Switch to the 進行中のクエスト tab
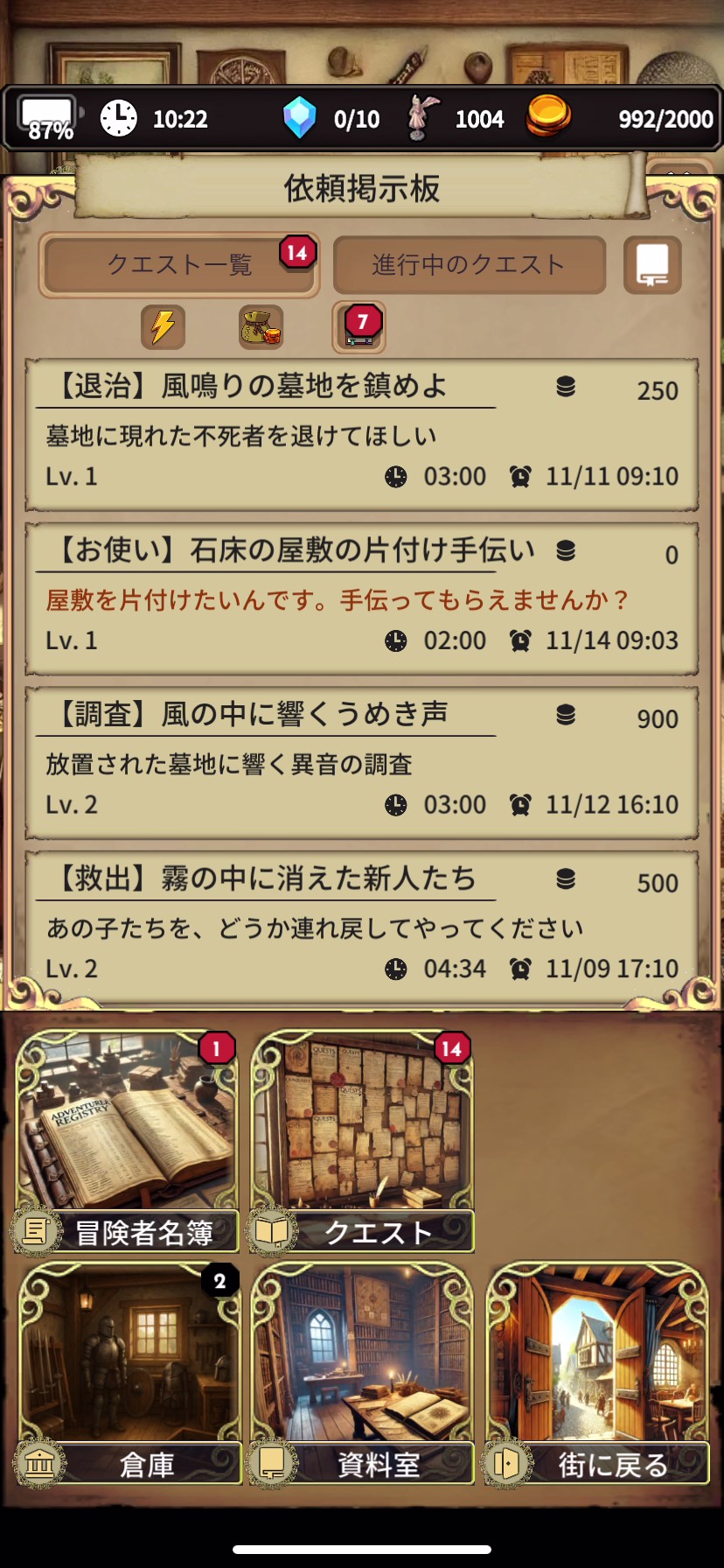 470,264
